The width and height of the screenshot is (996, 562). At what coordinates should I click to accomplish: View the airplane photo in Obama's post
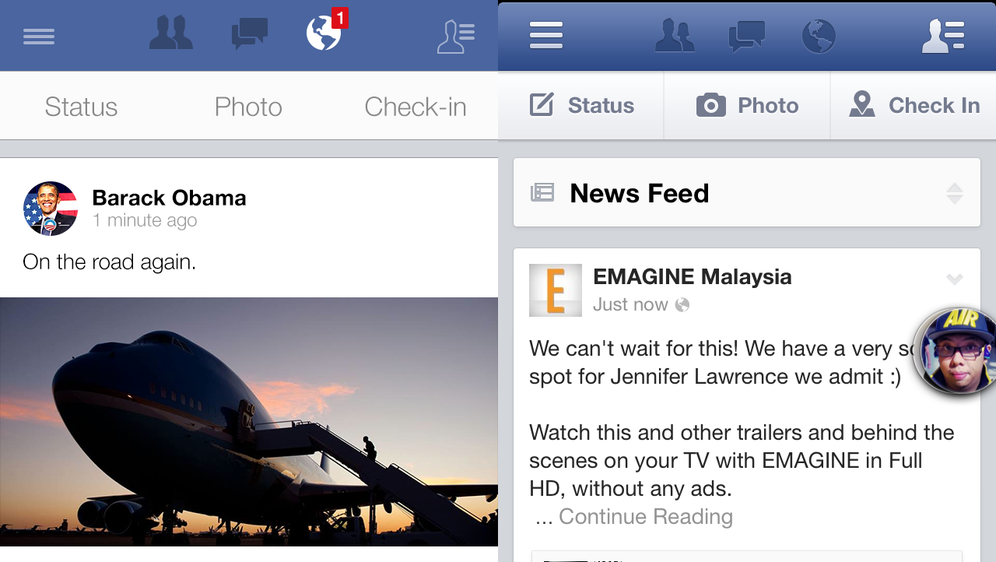249,421
